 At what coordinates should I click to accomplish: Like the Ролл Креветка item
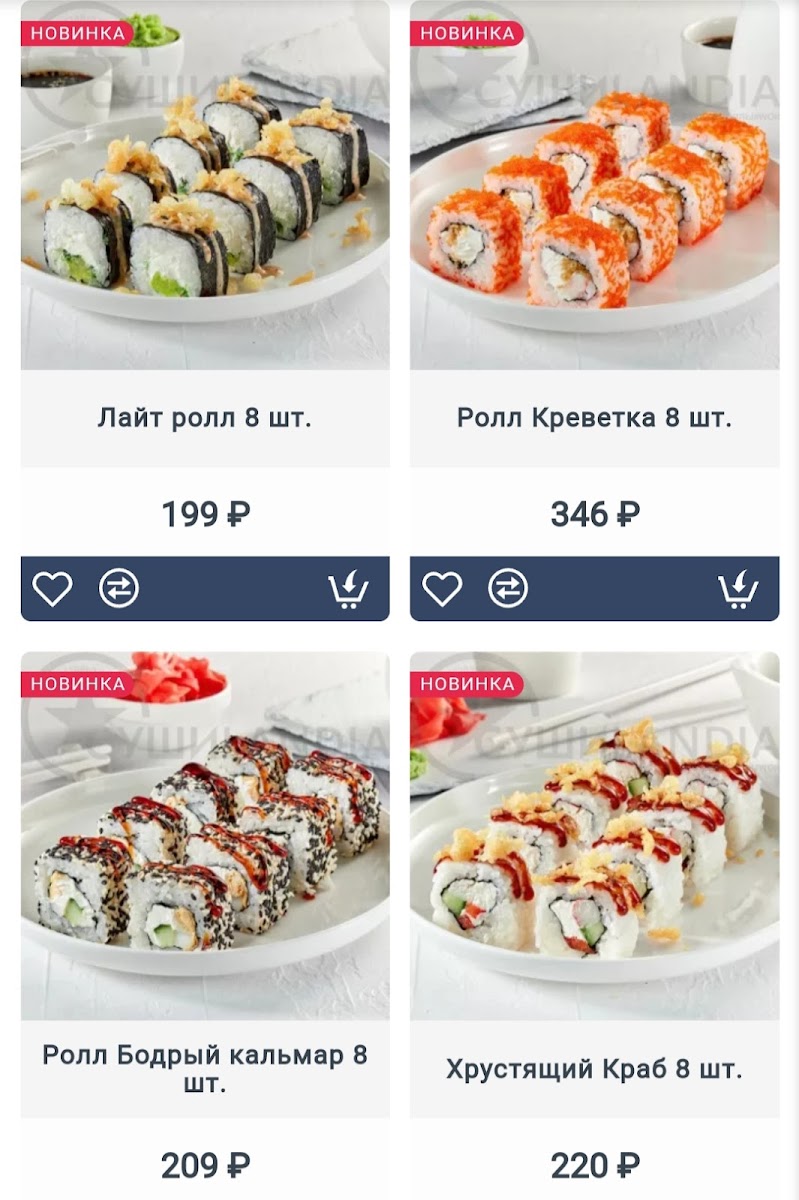[x=441, y=589]
